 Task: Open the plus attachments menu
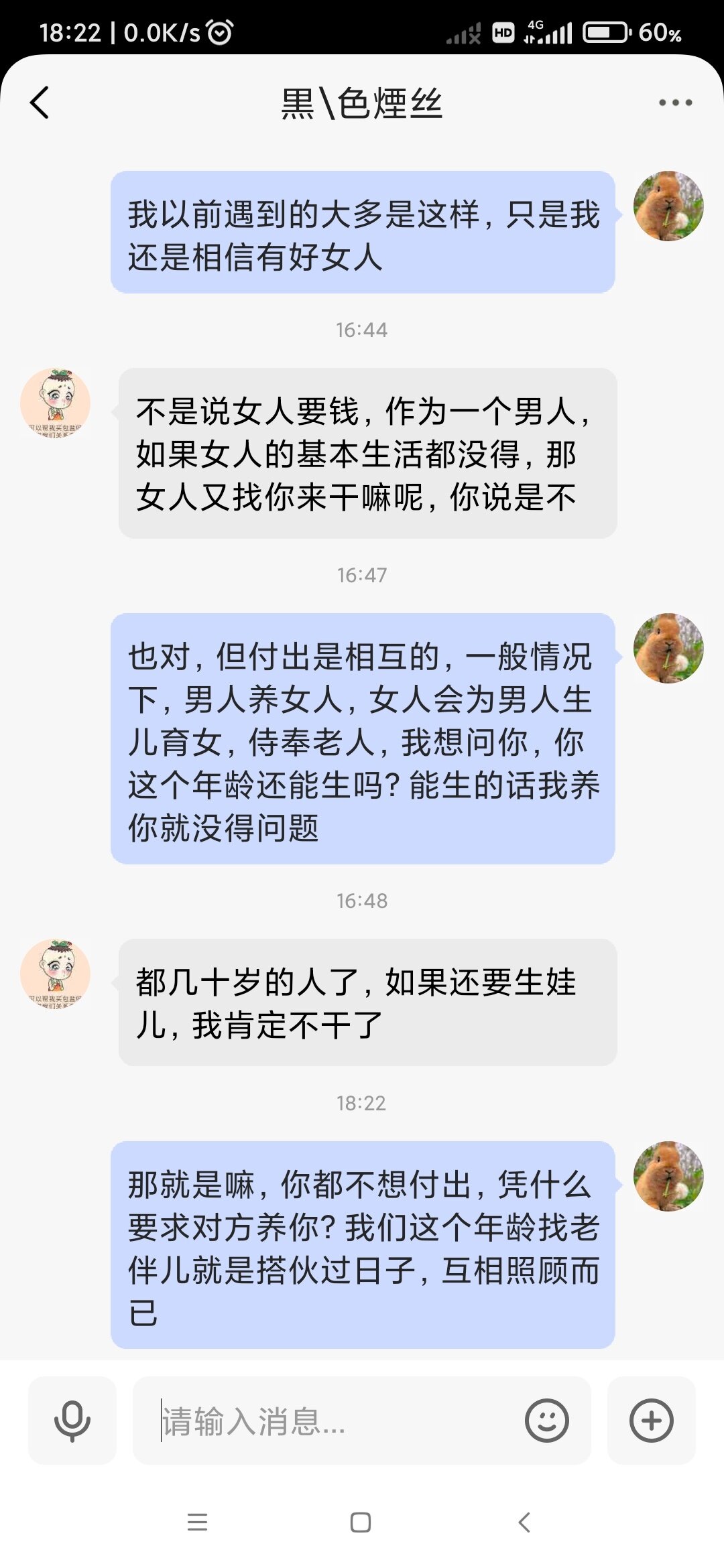(651, 1420)
